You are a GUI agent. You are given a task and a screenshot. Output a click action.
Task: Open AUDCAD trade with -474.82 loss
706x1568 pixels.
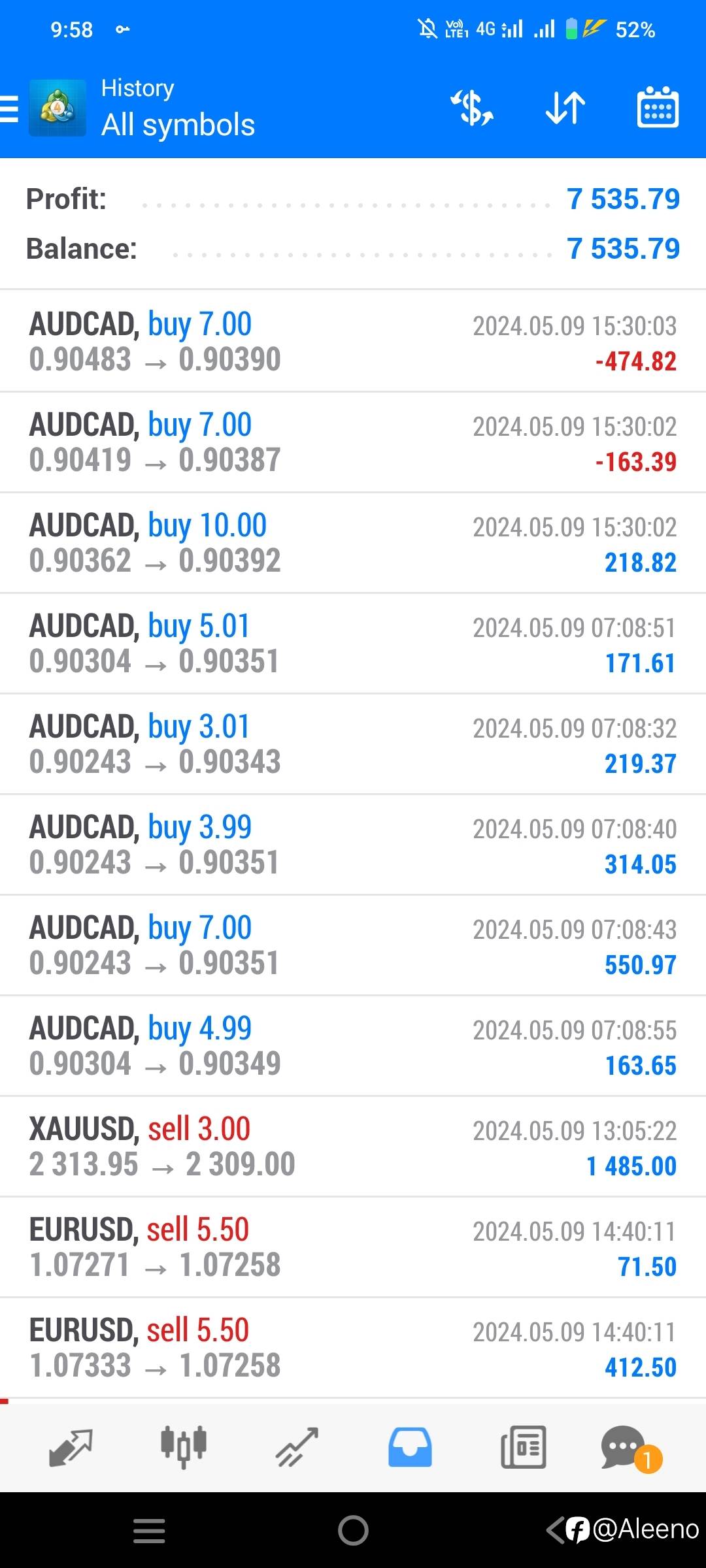353,342
